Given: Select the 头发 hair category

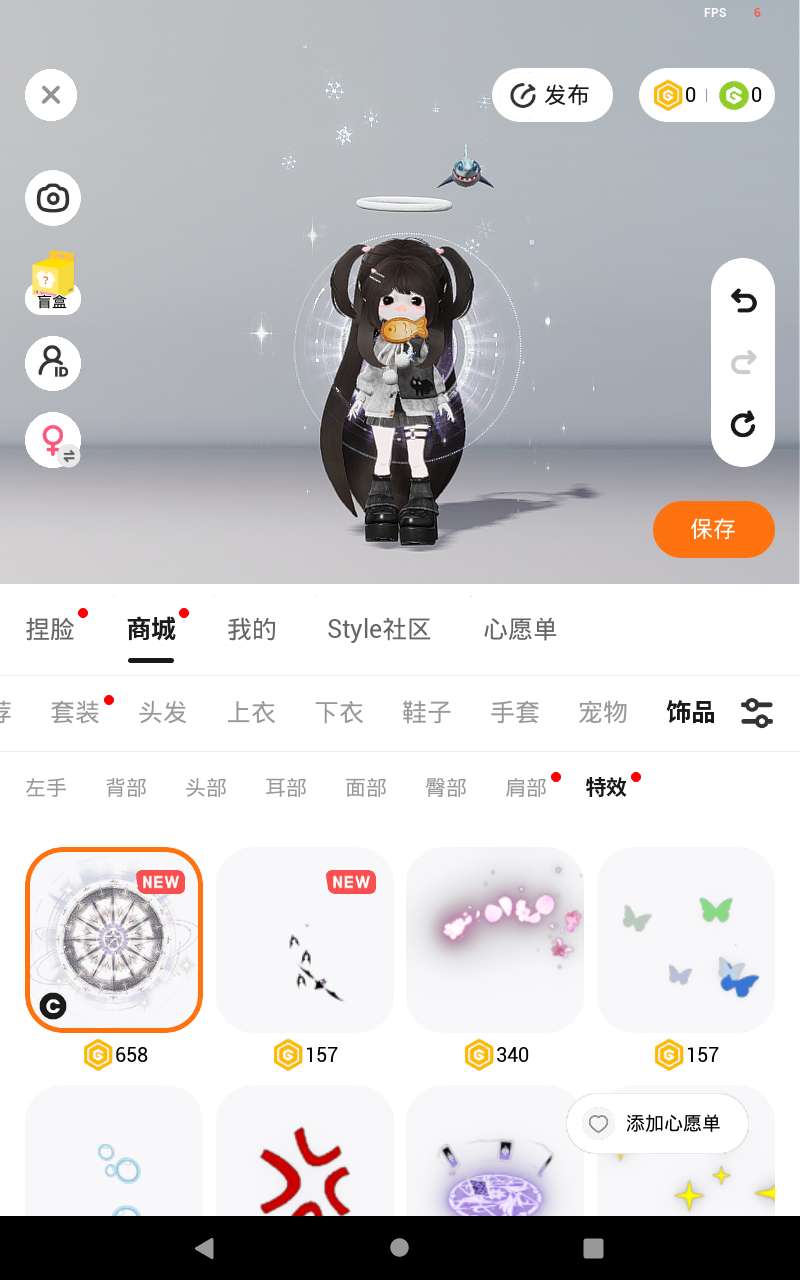Looking at the screenshot, I should pyautogui.click(x=163, y=712).
